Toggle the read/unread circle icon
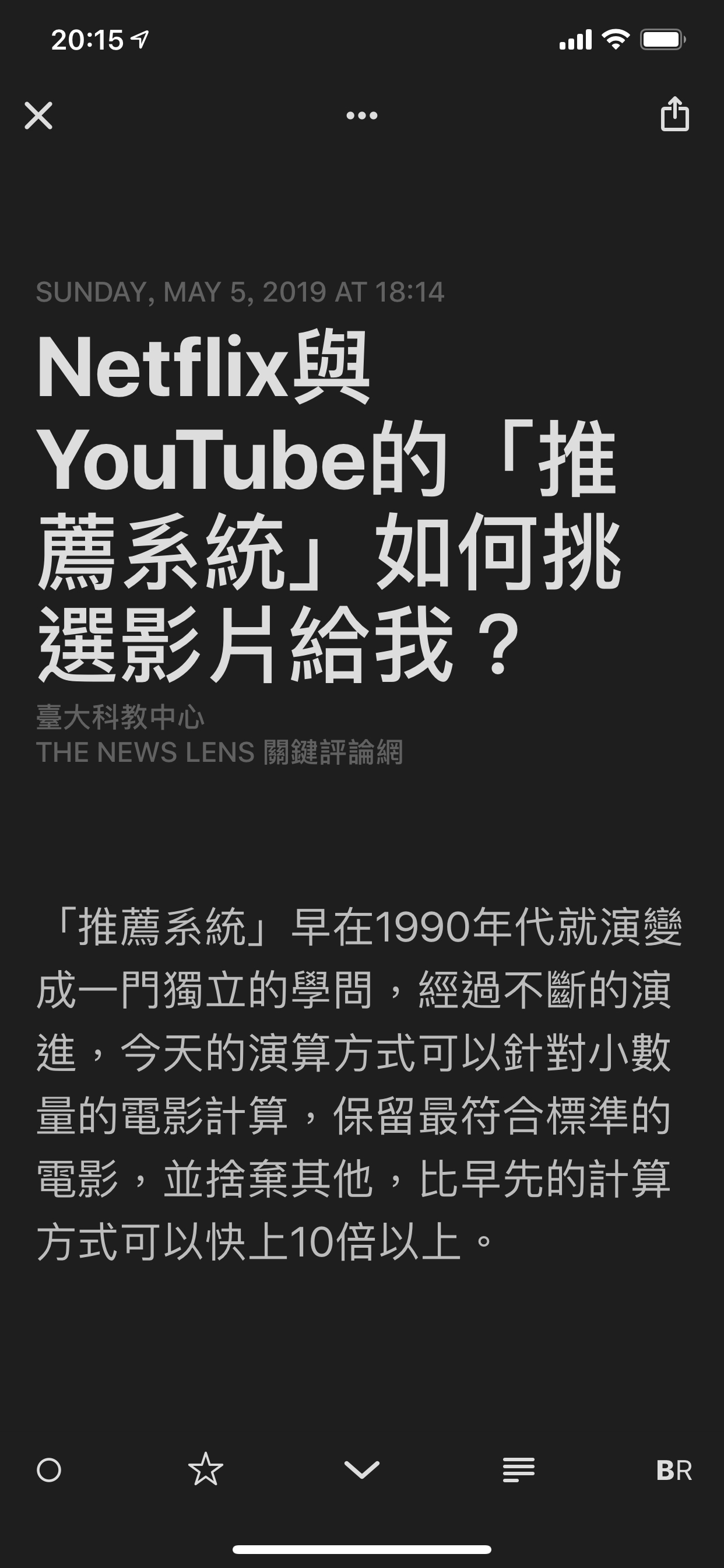Viewport: 724px width, 1568px height. tap(50, 1470)
